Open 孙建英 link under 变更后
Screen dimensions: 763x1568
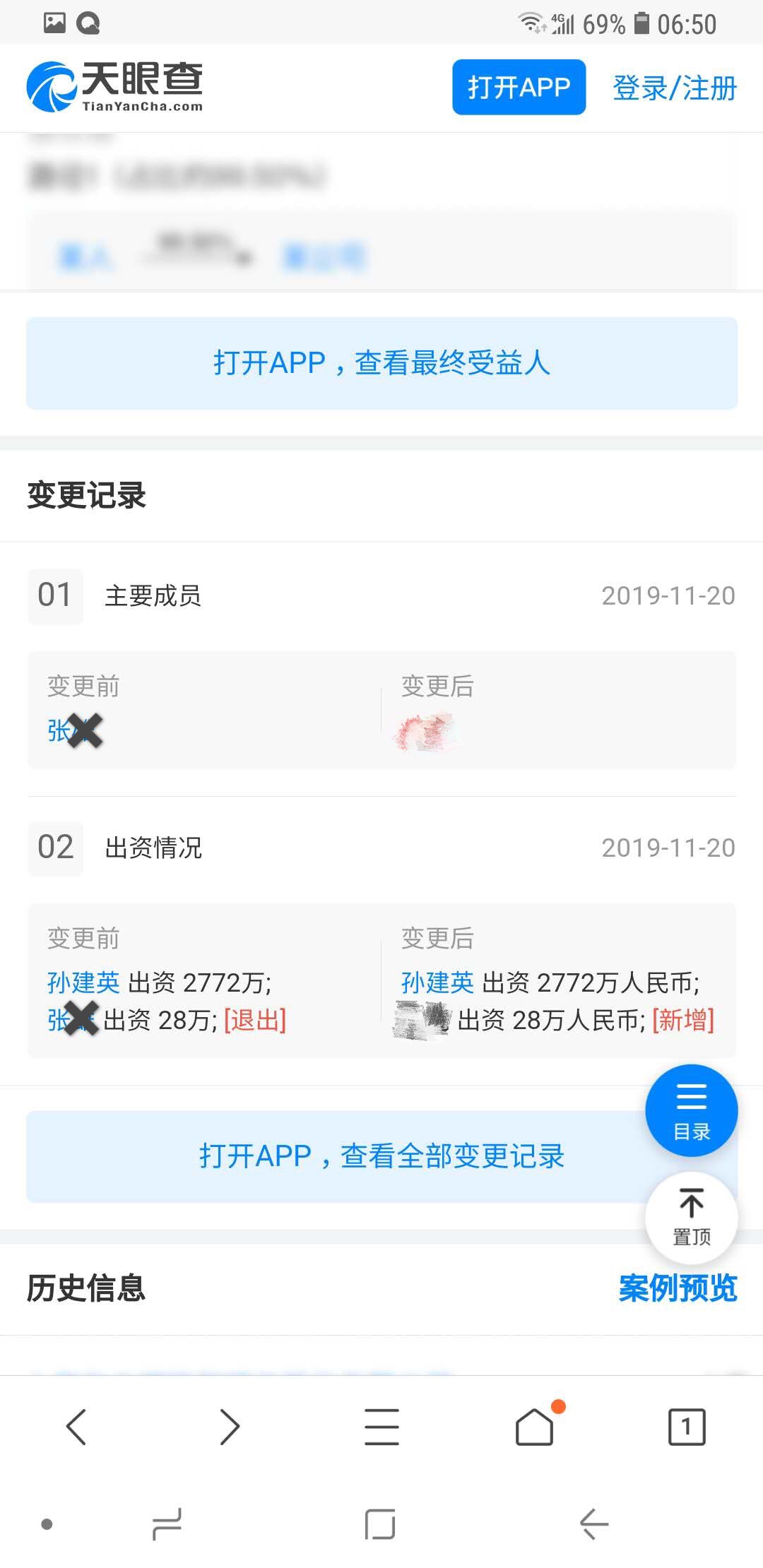click(437, 982)
